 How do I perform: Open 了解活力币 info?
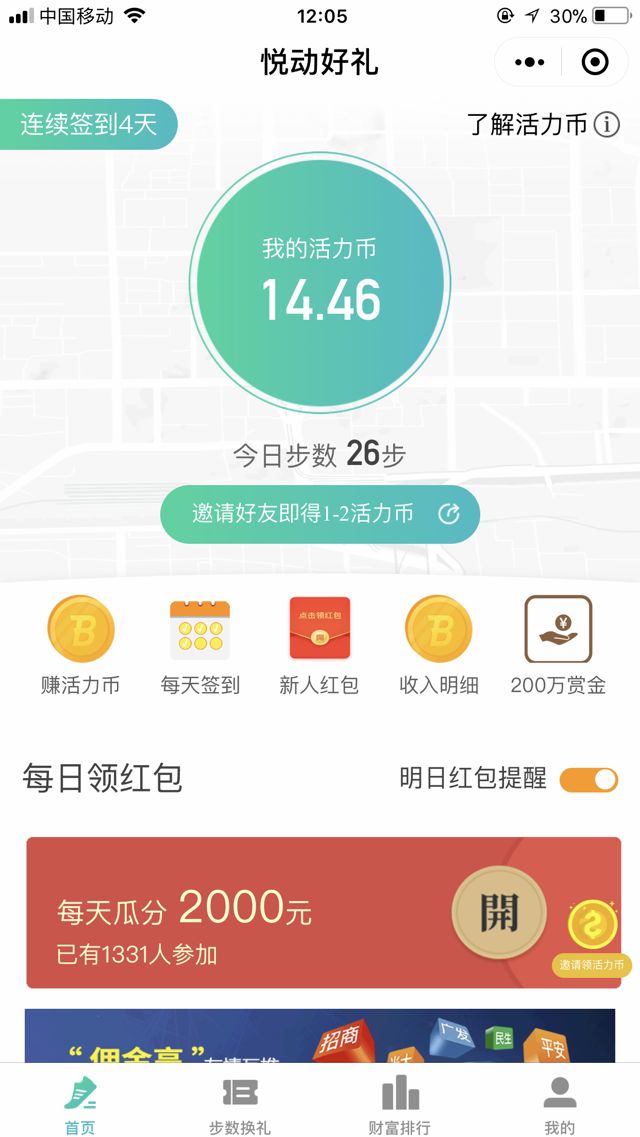point(542,125)
